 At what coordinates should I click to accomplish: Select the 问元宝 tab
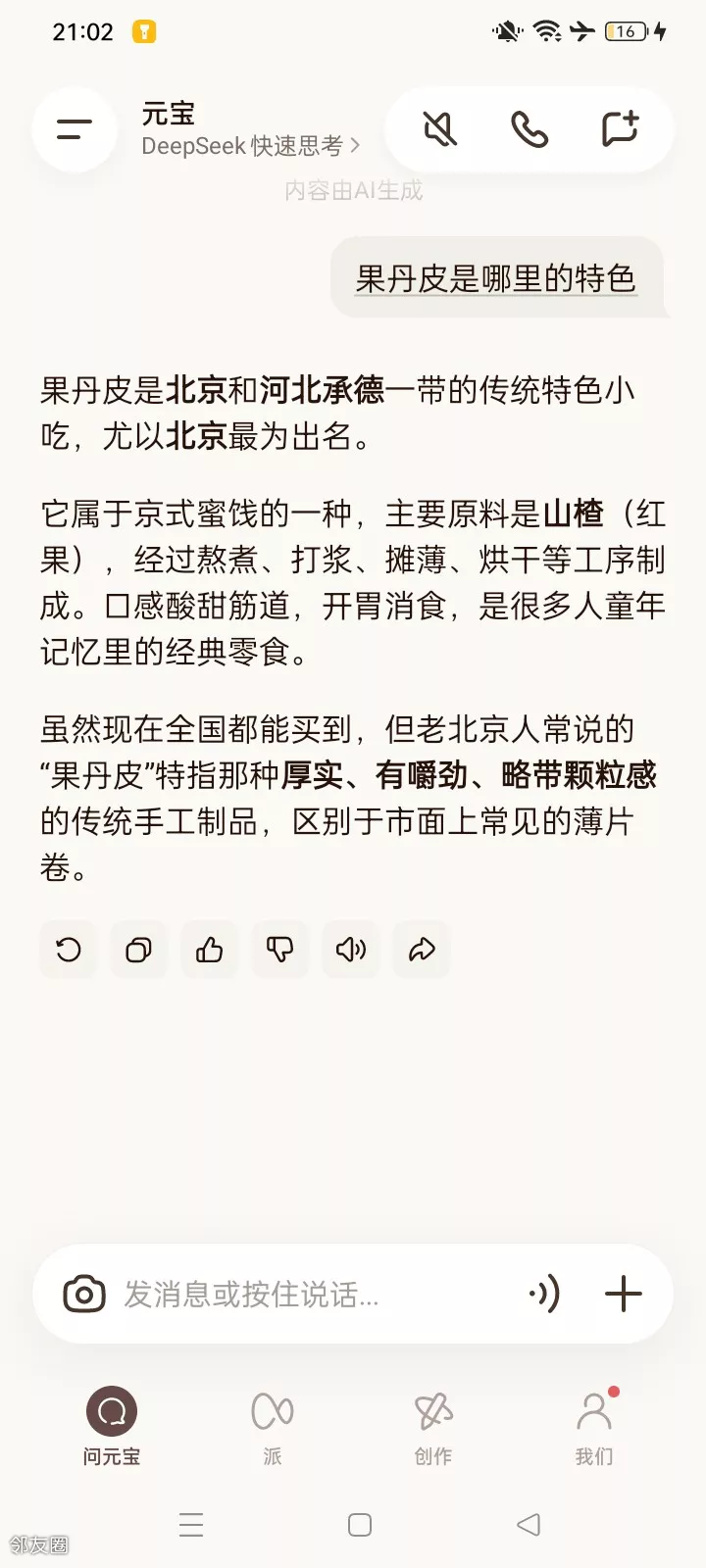[x=112, y=1426]
